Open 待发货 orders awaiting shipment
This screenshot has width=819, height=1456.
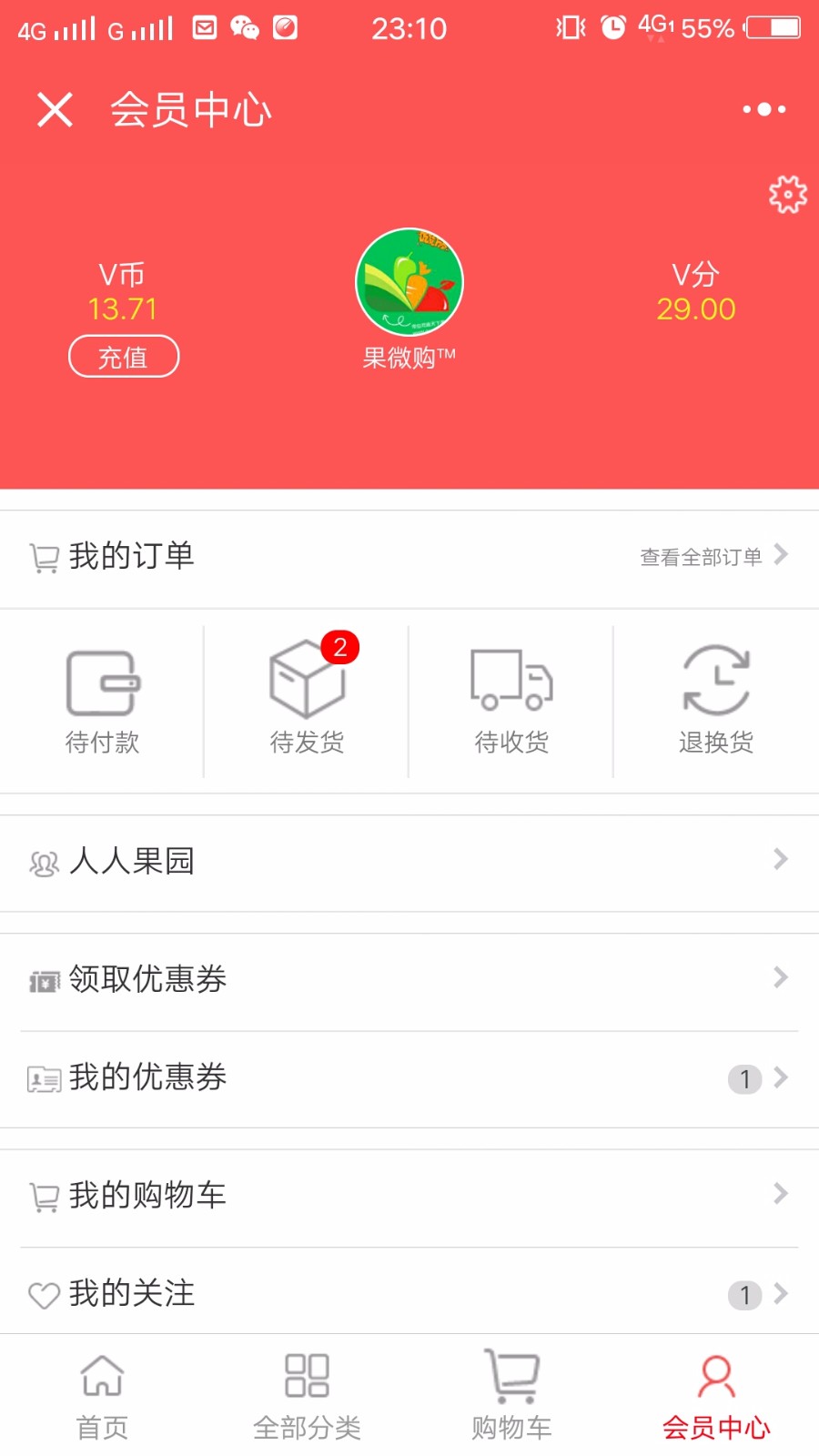click(307, 702)
